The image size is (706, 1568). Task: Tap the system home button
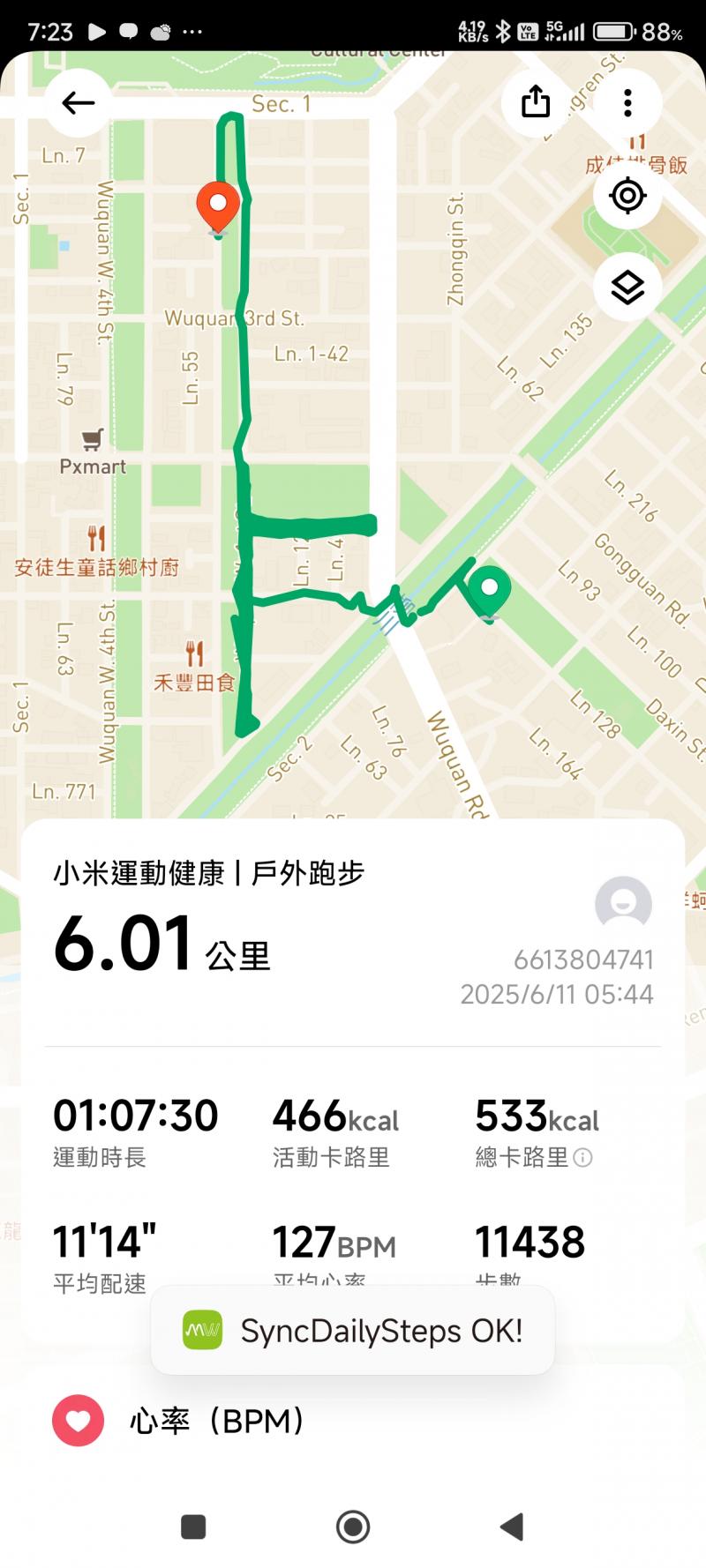click(x=353, y=1527)
